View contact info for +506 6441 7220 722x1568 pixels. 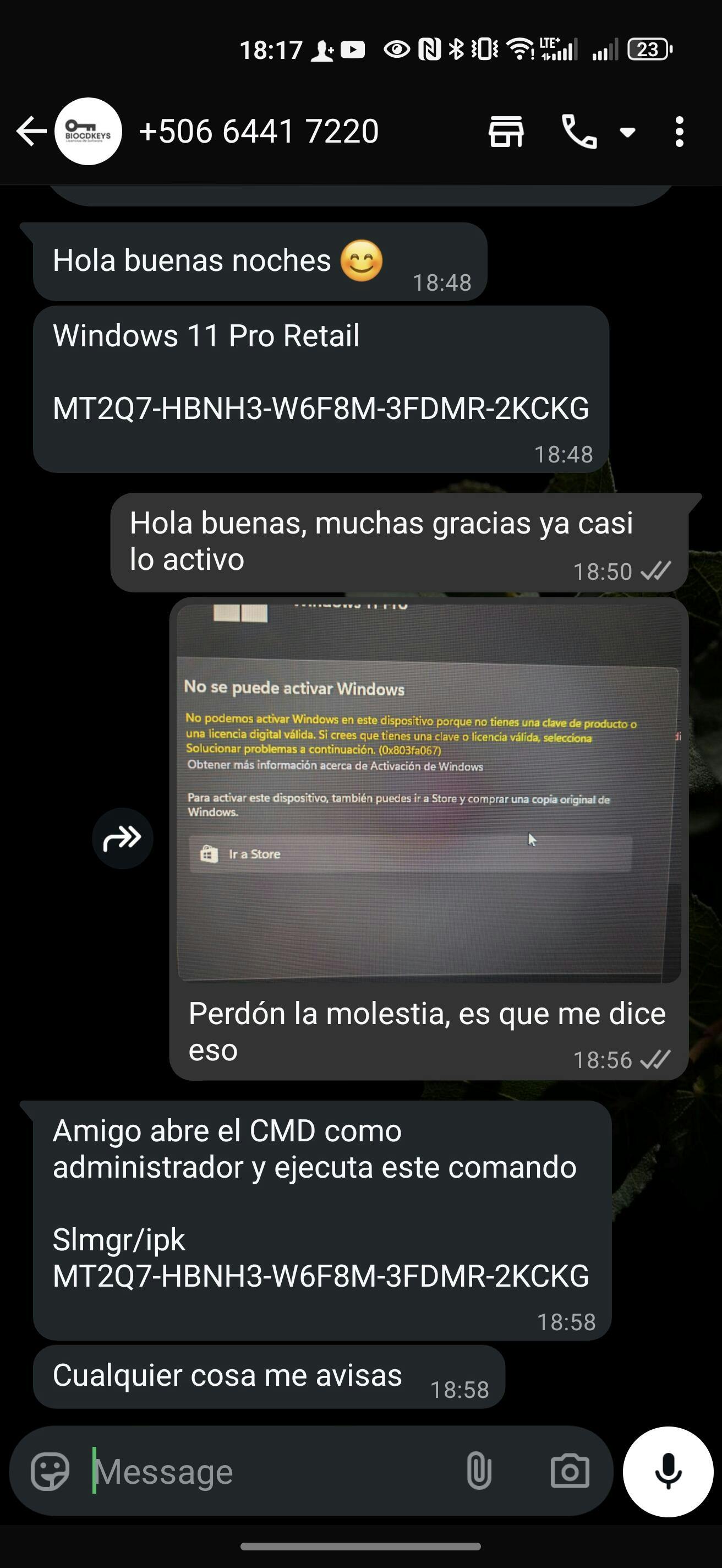[x=259, y=131]
